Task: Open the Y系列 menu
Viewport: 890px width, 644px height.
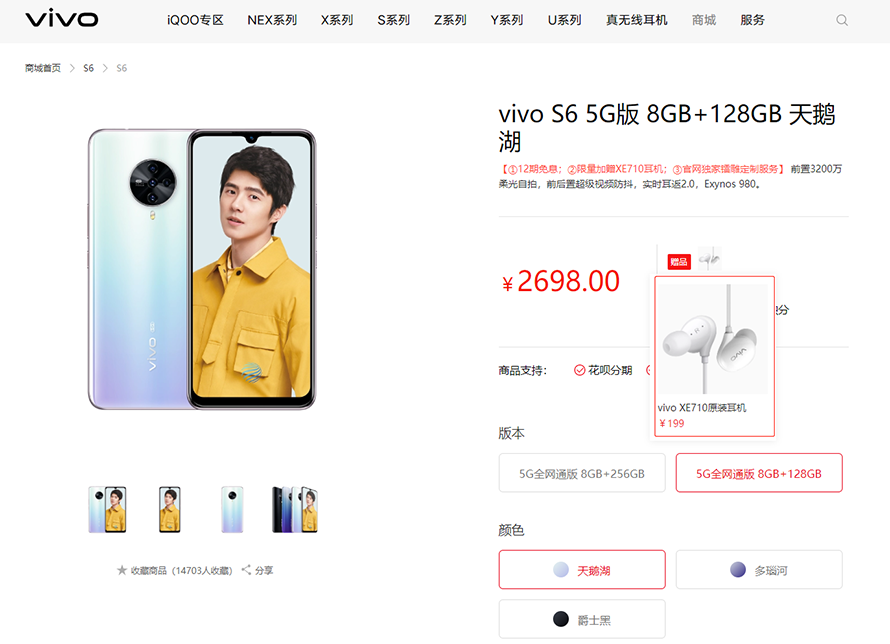Action: tap(507, 20)
